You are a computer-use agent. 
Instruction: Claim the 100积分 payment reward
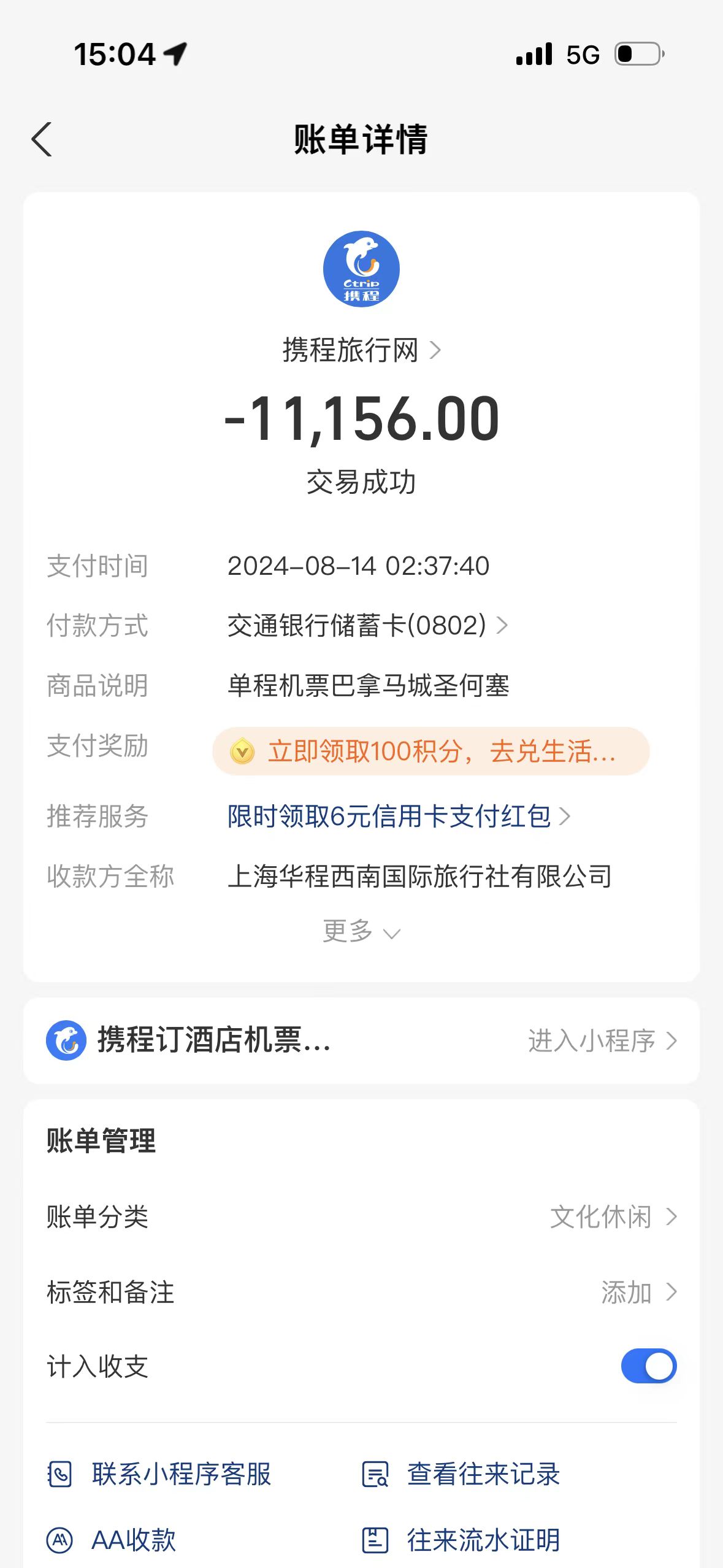tap(430, 751)
